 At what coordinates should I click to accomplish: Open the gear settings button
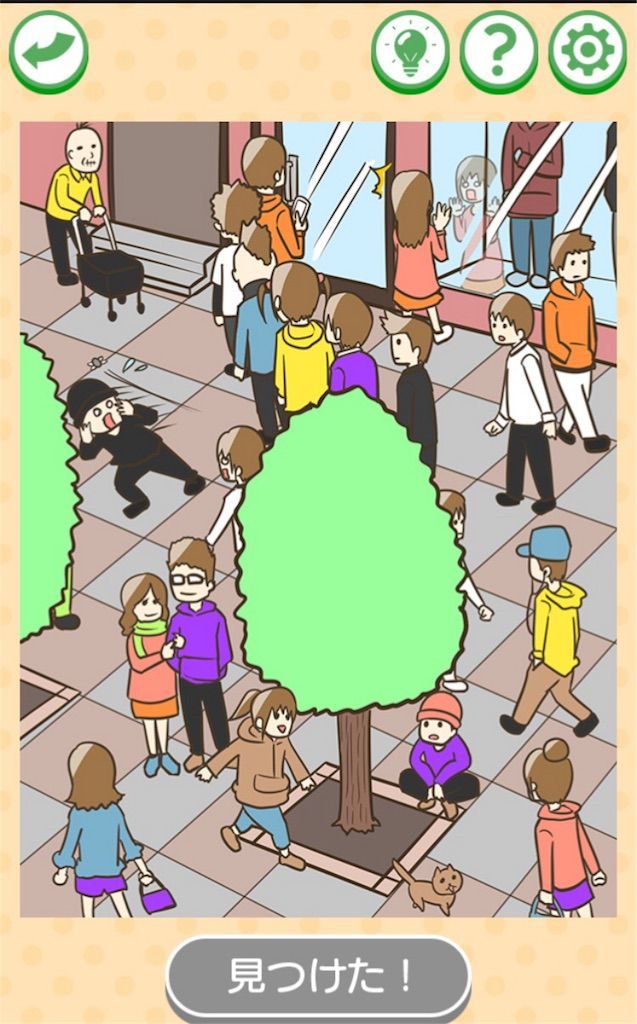click(587, 50)
